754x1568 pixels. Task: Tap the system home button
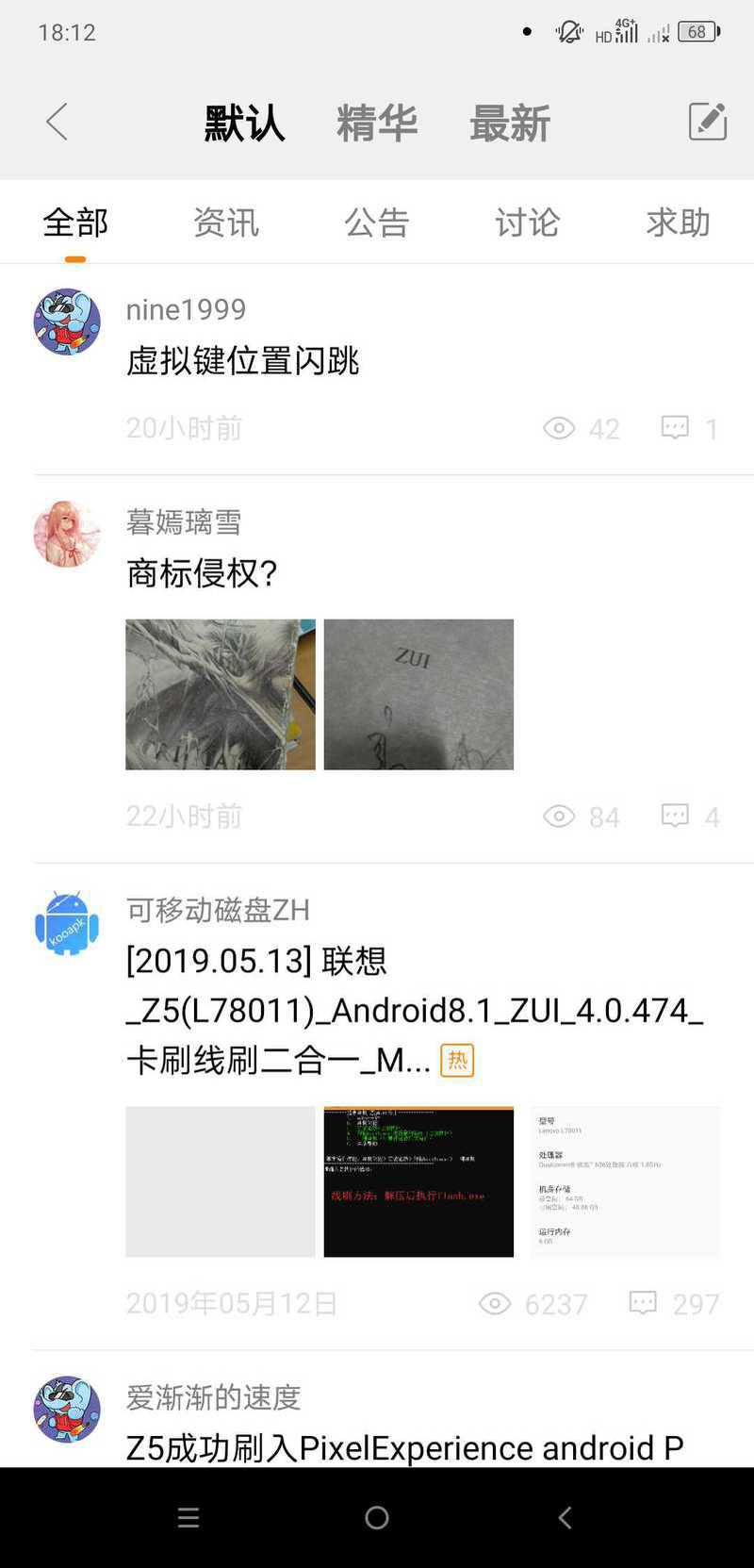click(x=377, y=1517)
